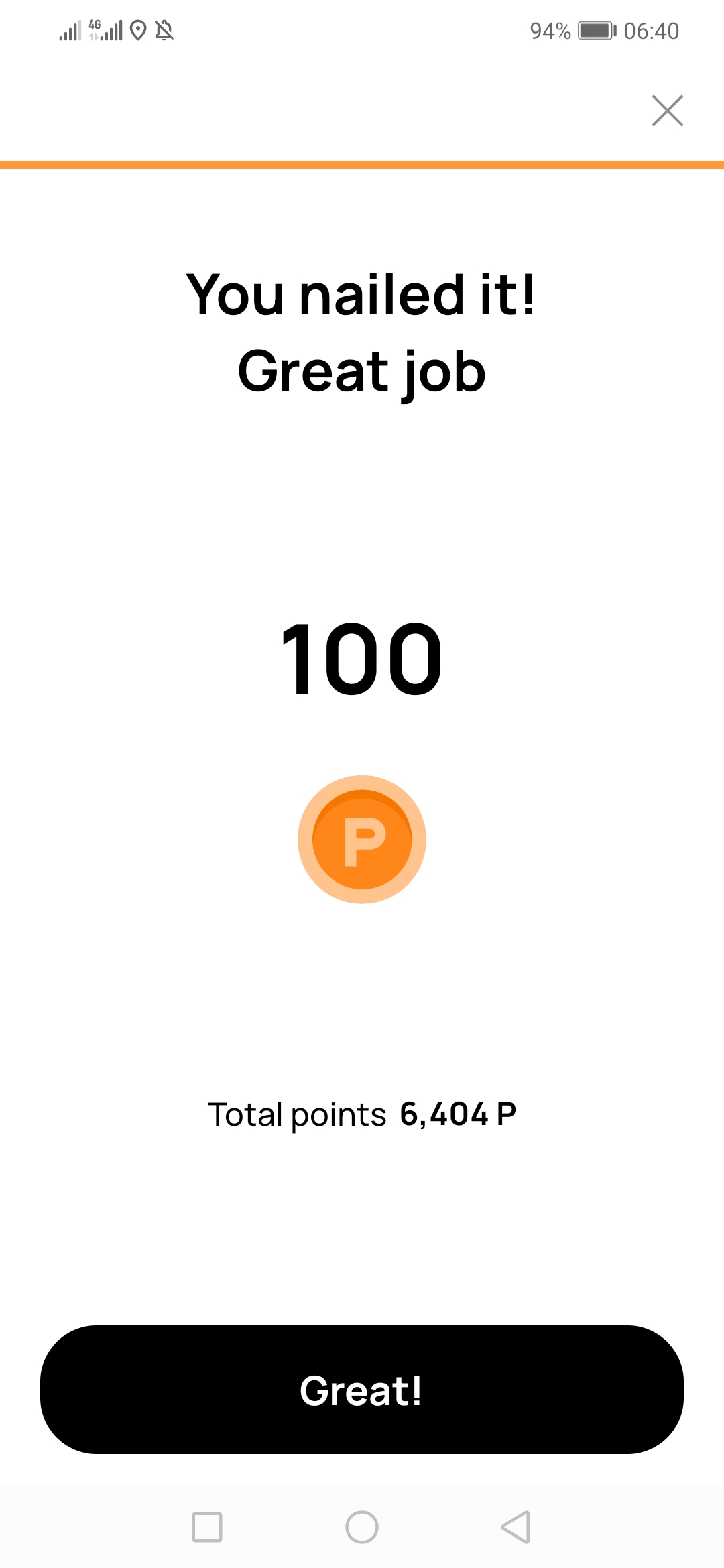
Task: Tap the Great! button
Action: [x=362, y=1390]
